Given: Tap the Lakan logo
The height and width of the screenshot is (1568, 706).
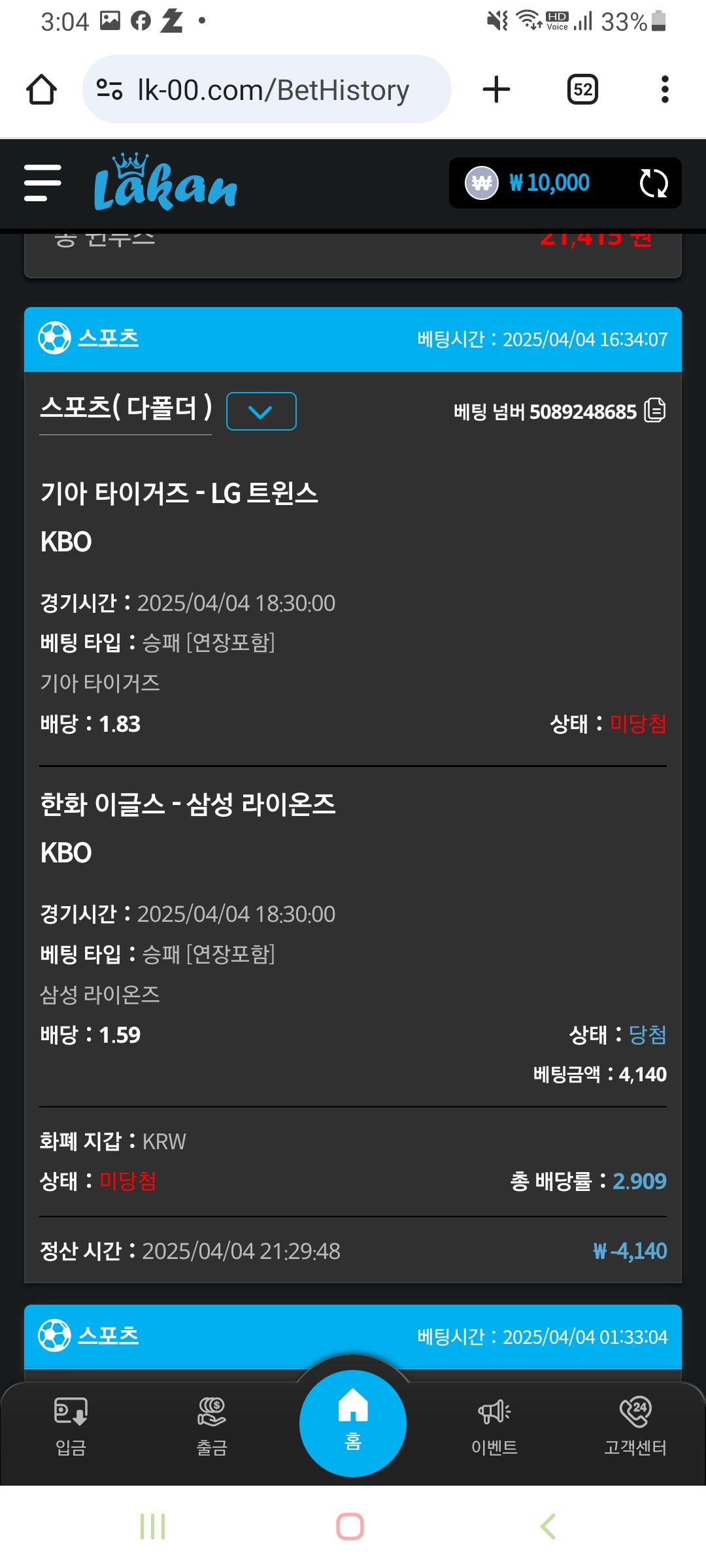Looking at the screenshot, I should tap(165, 183).
